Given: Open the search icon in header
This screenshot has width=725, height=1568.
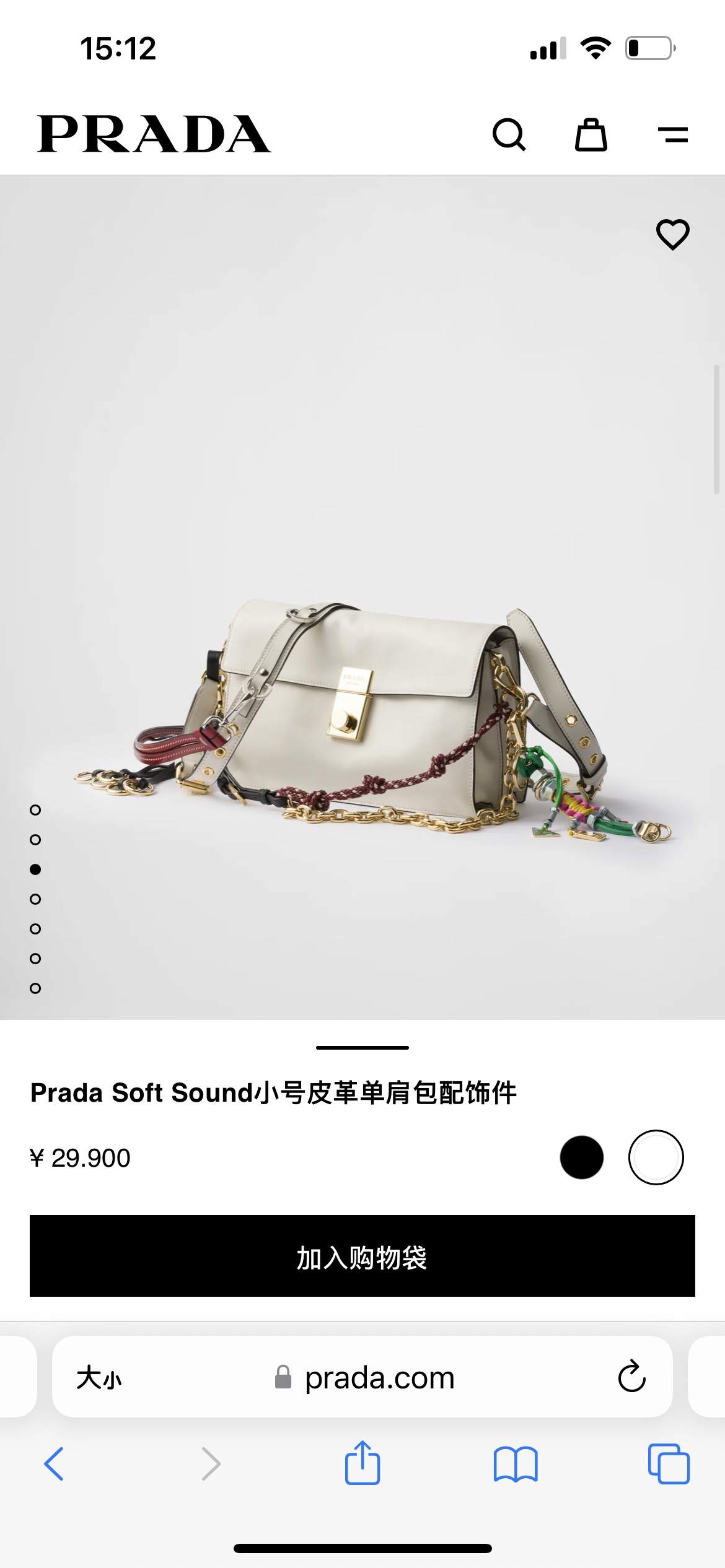Looking at the screenshot, I should (x=509, y=134).
